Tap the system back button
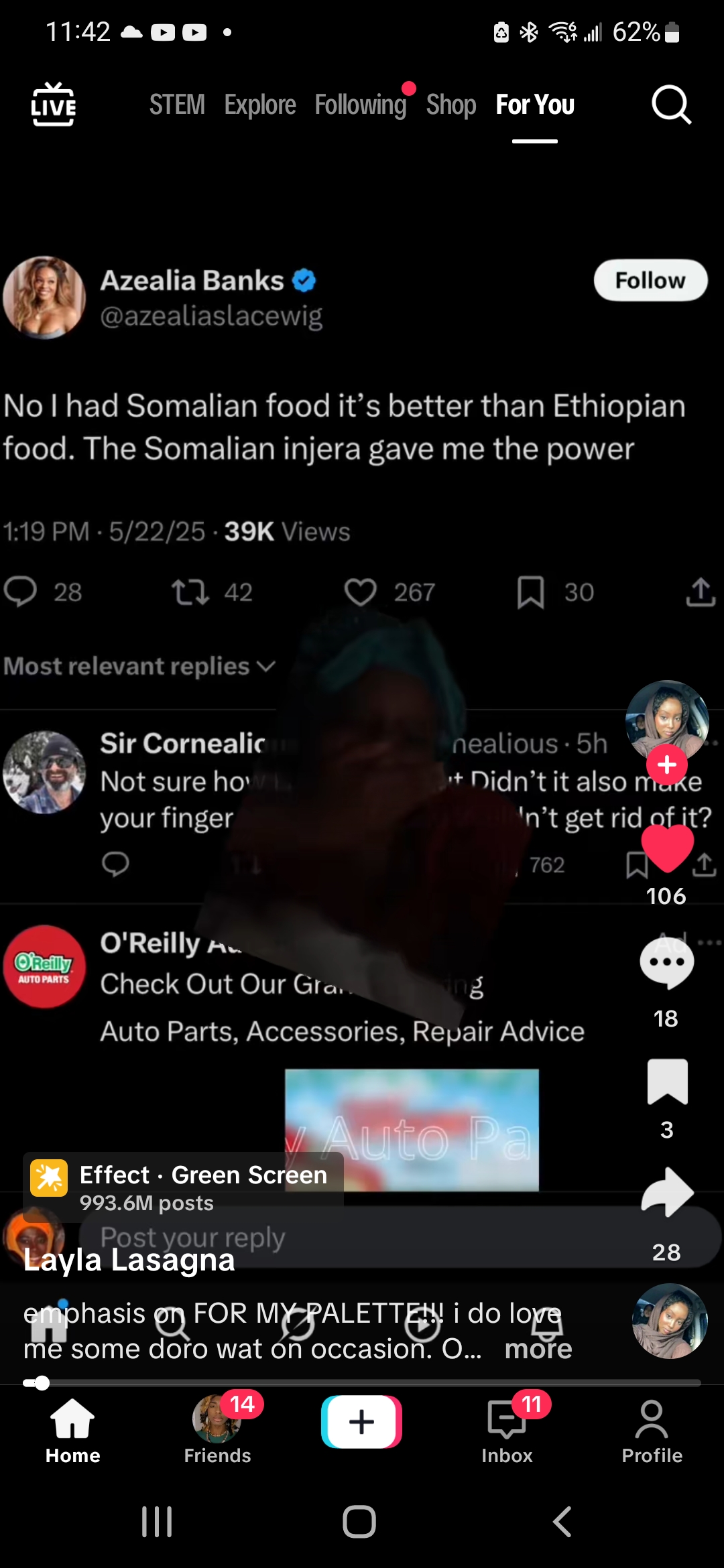Screen dimensions: 724x1568 point(562,1522)
